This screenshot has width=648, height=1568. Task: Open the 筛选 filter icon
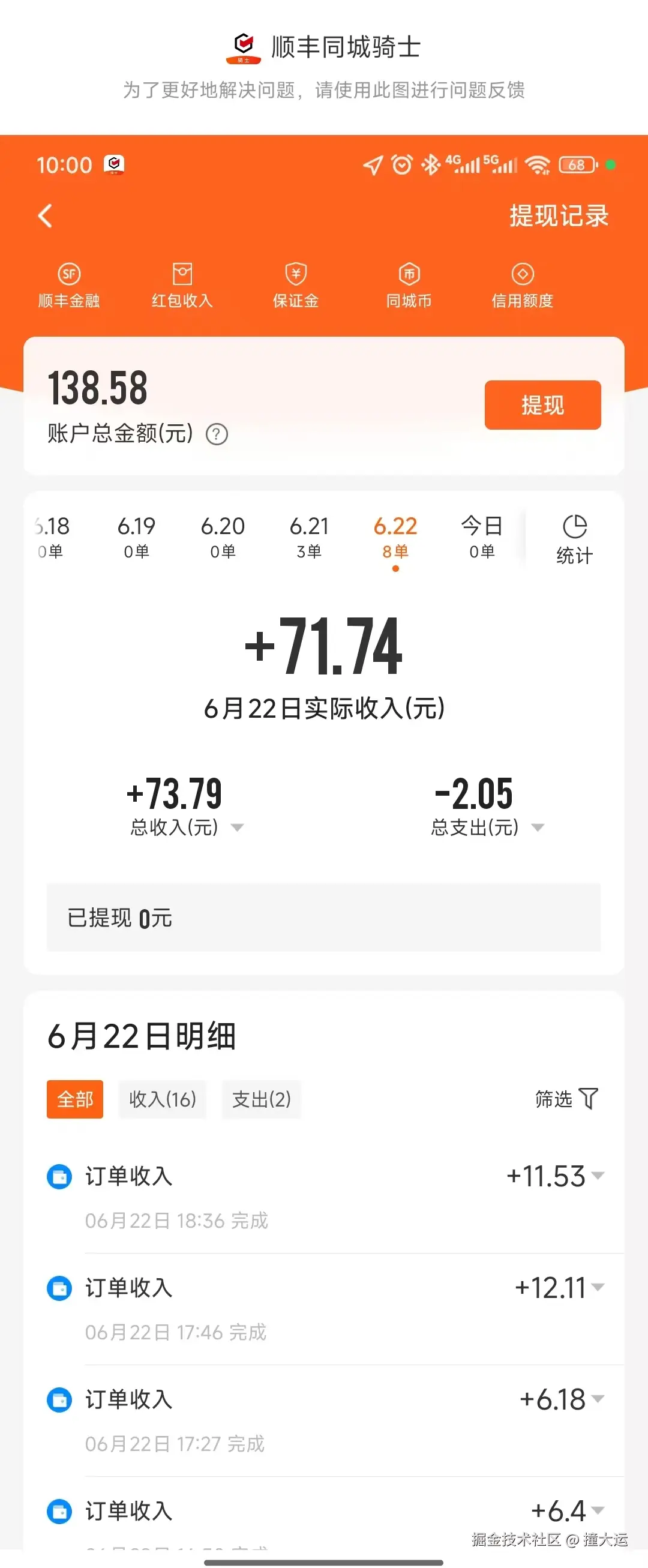click(x=588, y=1099)
